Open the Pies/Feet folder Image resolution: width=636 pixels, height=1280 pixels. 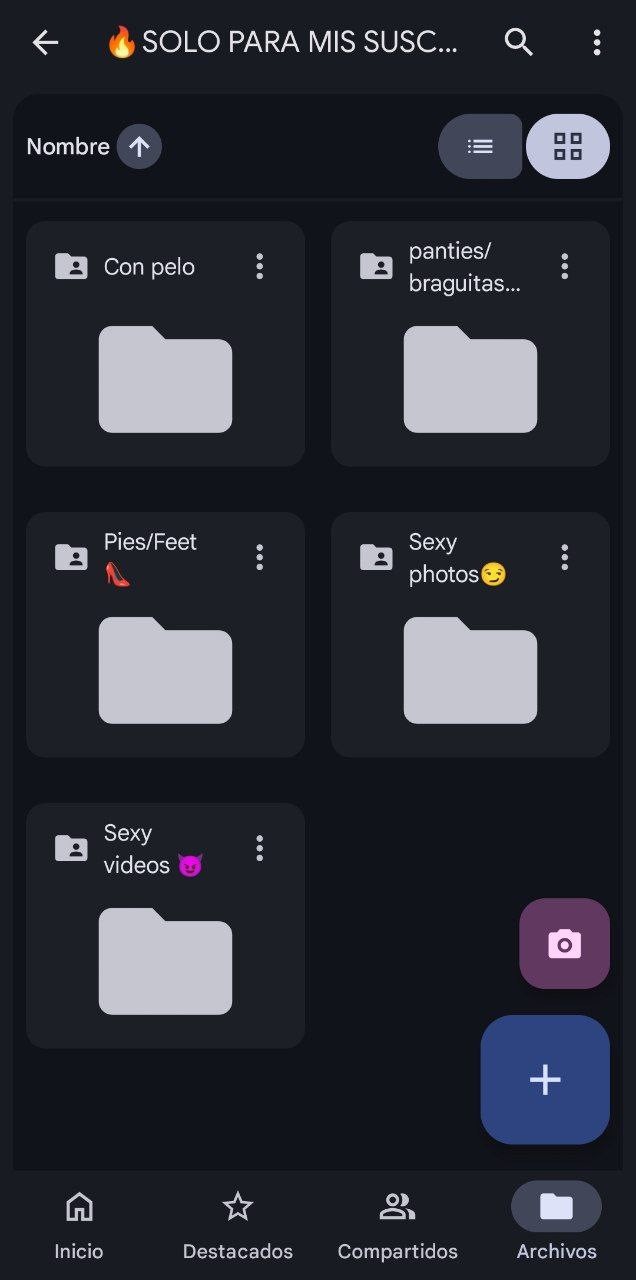[x=165, y=670]
